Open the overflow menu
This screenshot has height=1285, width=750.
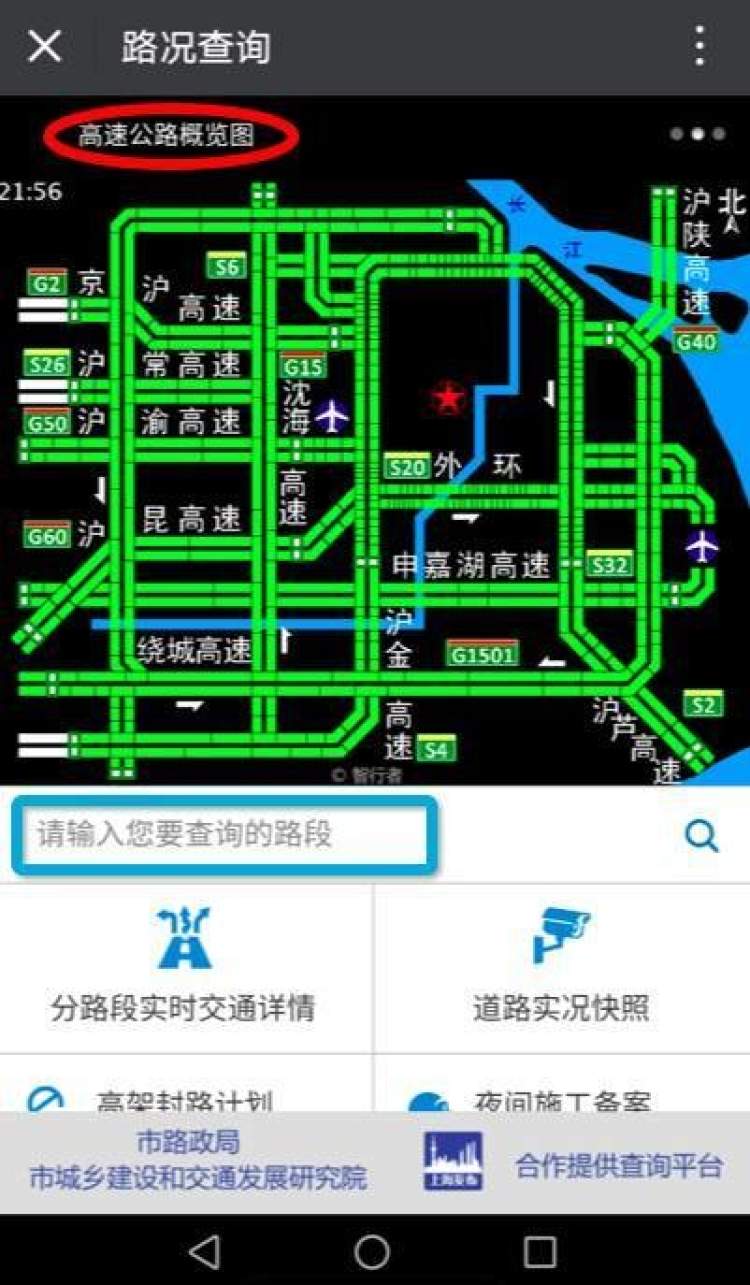click(x=700, y=47)
